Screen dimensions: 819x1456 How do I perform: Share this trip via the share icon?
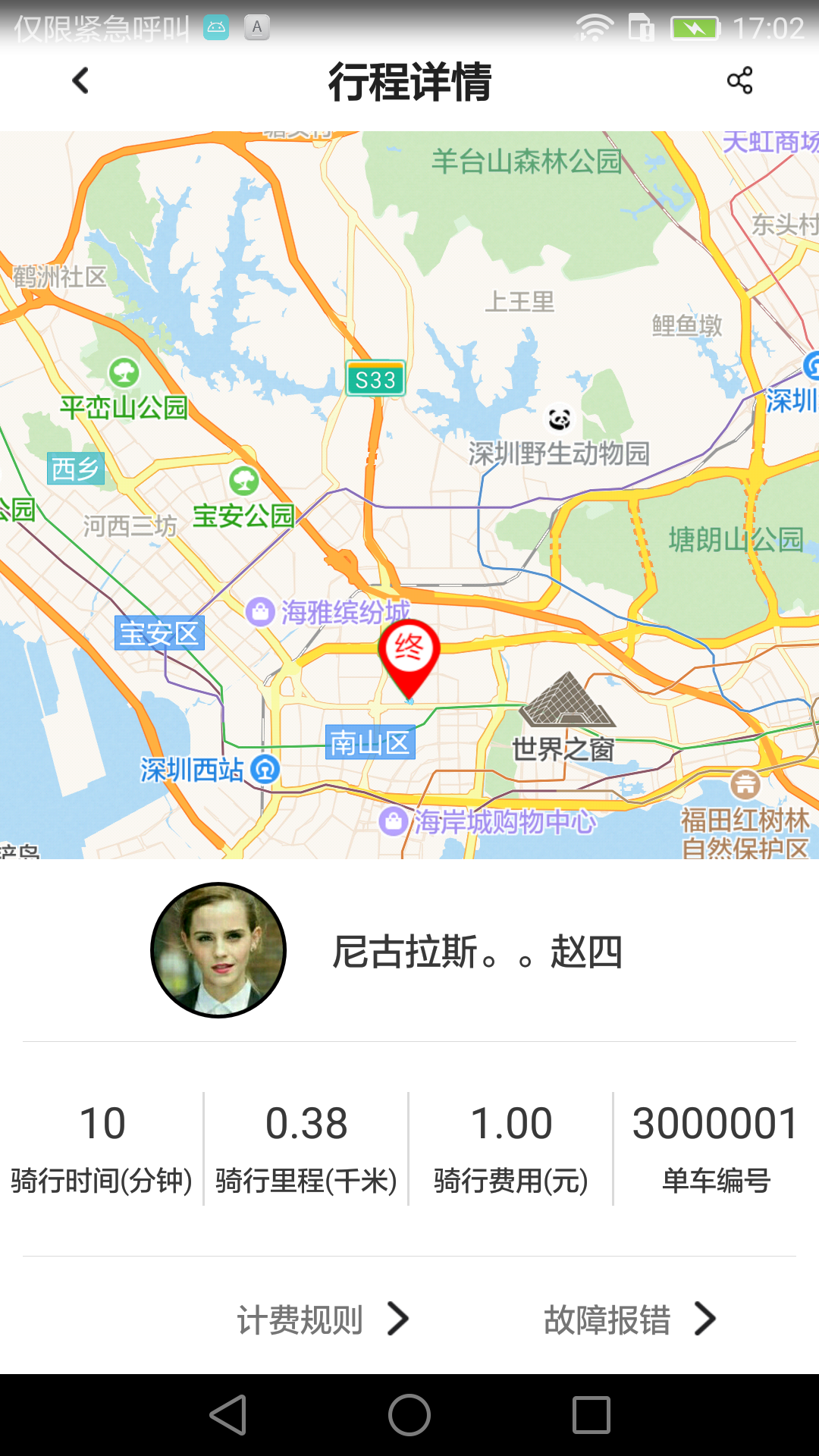click(739, 80)
